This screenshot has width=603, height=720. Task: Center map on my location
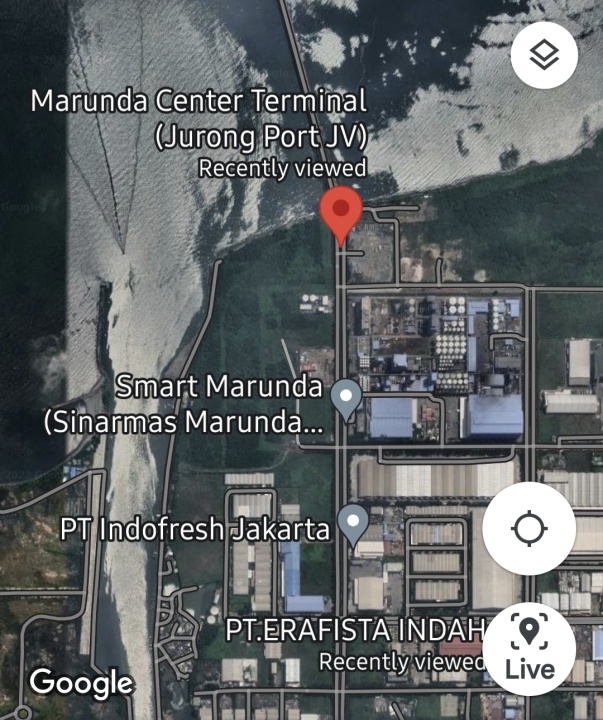529,528
